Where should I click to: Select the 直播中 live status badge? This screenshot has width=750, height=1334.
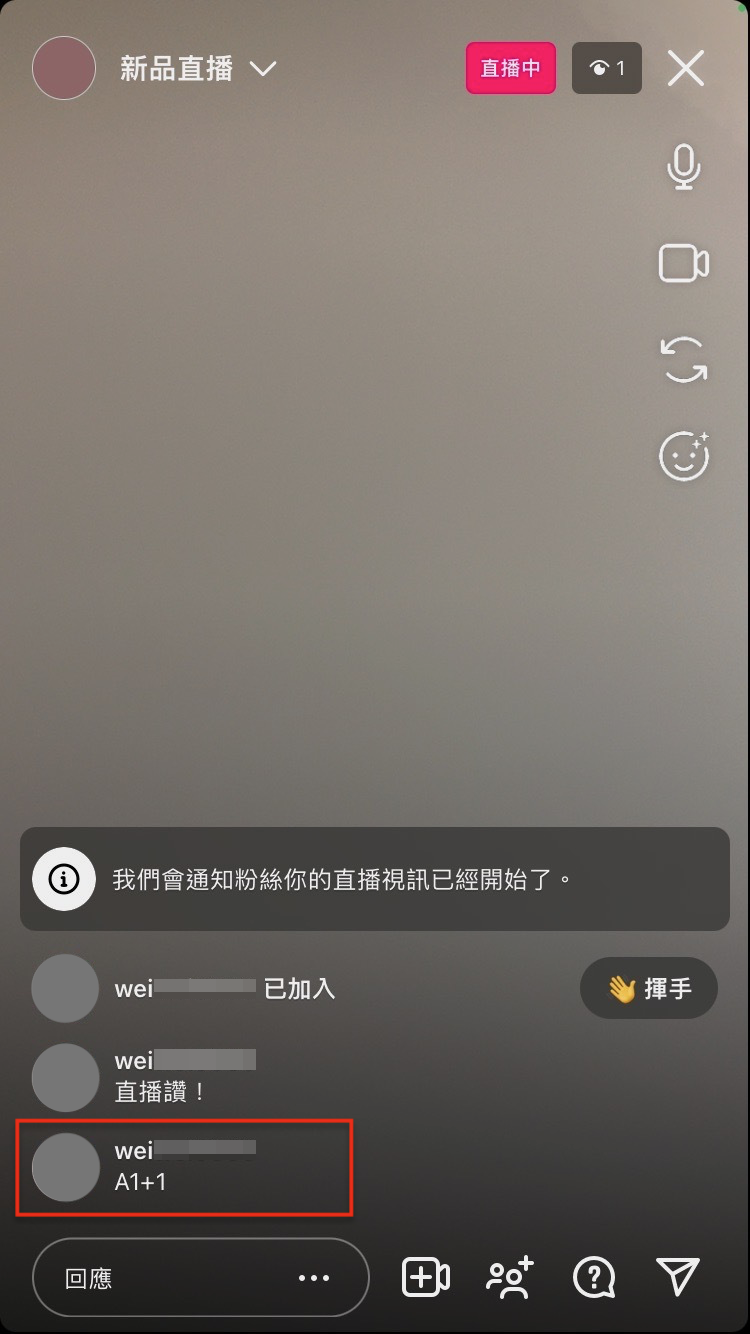[510, 68]
